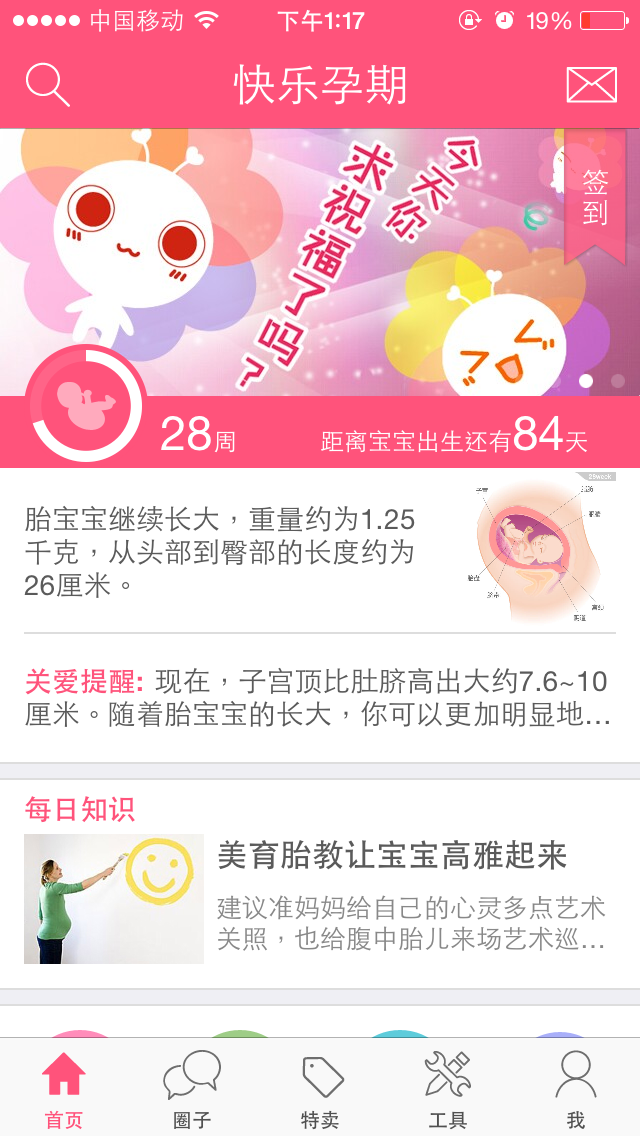Open the 工具 tab
This screenshot has height=1136, width=640.
pos(447,1090)
